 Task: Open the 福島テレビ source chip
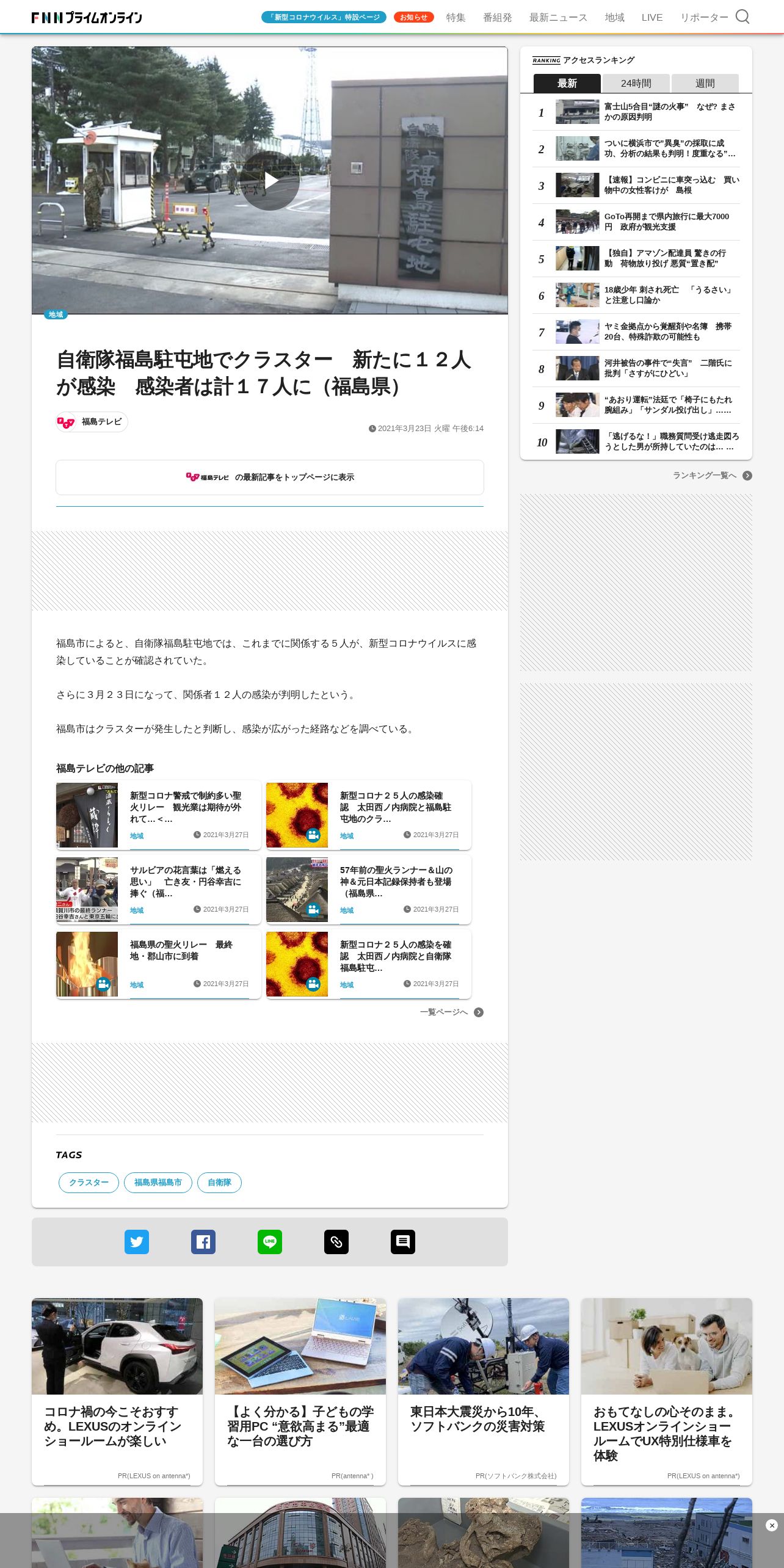[x=92, y=422]
